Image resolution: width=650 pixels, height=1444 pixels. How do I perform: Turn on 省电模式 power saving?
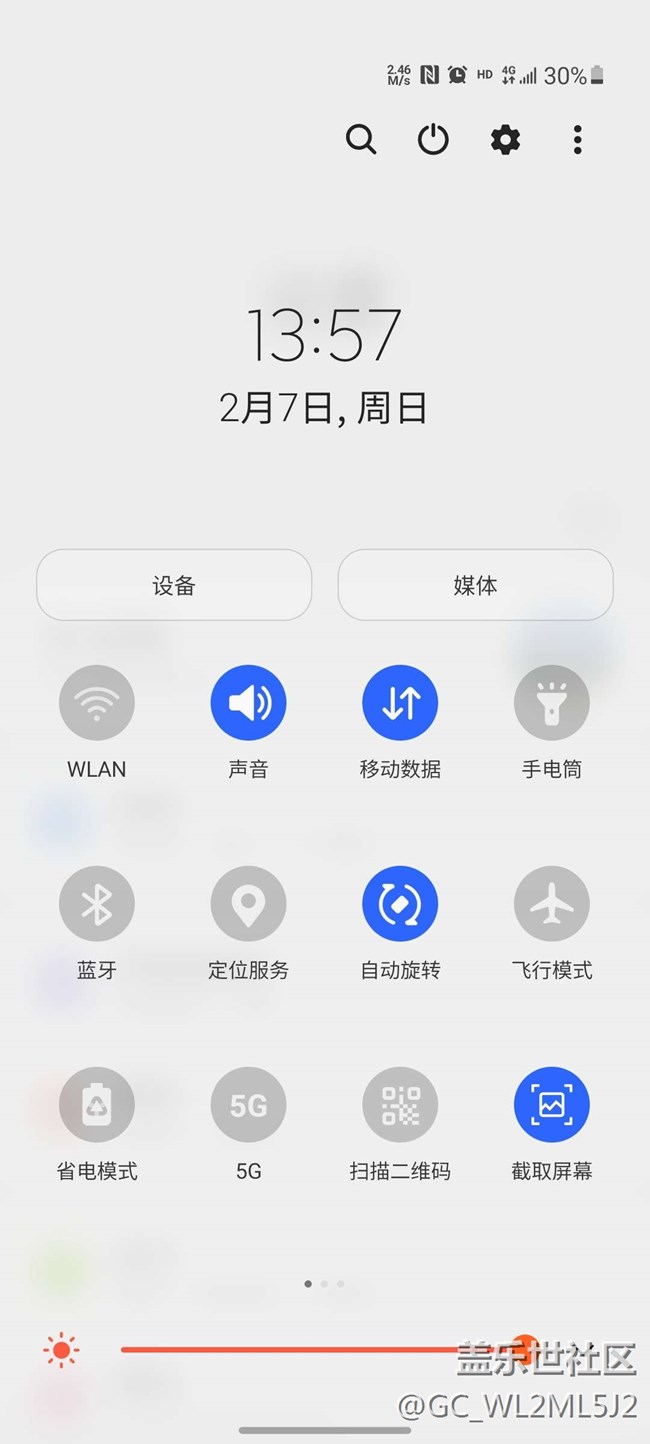click(x=97, y=1105)
